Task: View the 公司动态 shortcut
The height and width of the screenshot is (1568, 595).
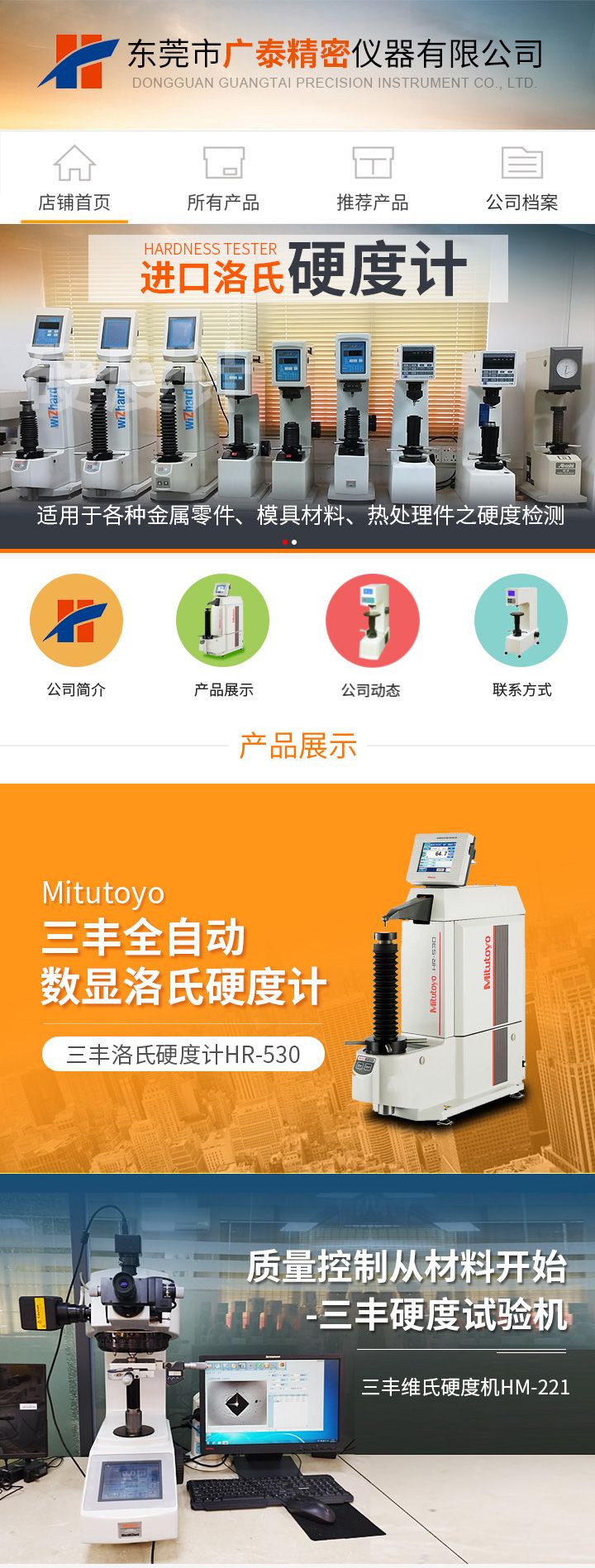Action: point(372,622)
